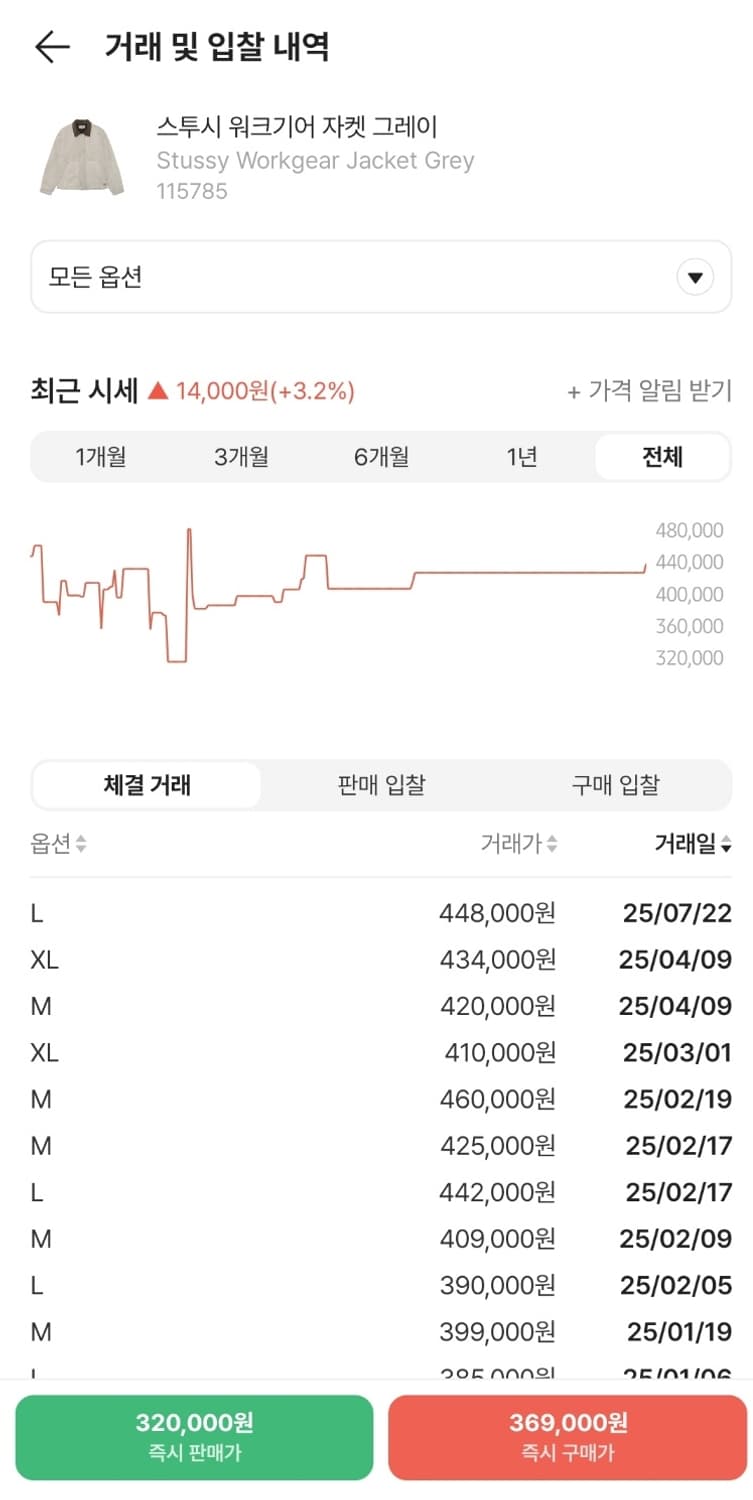Select the 6개월 period tab
Image resolution: width=753 pixels, height=1500 pixels.
tap(379, 456)
